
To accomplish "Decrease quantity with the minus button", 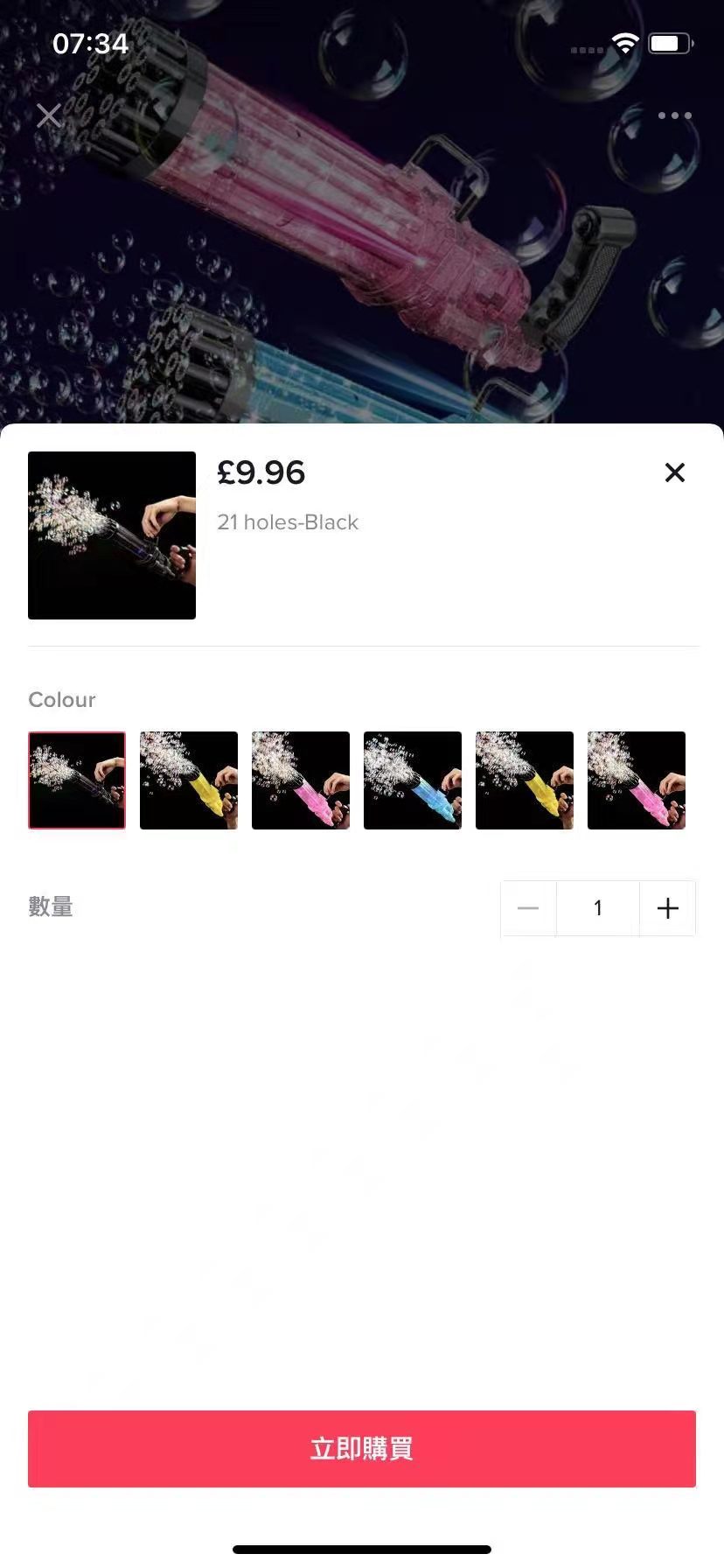I will (528, 908).
